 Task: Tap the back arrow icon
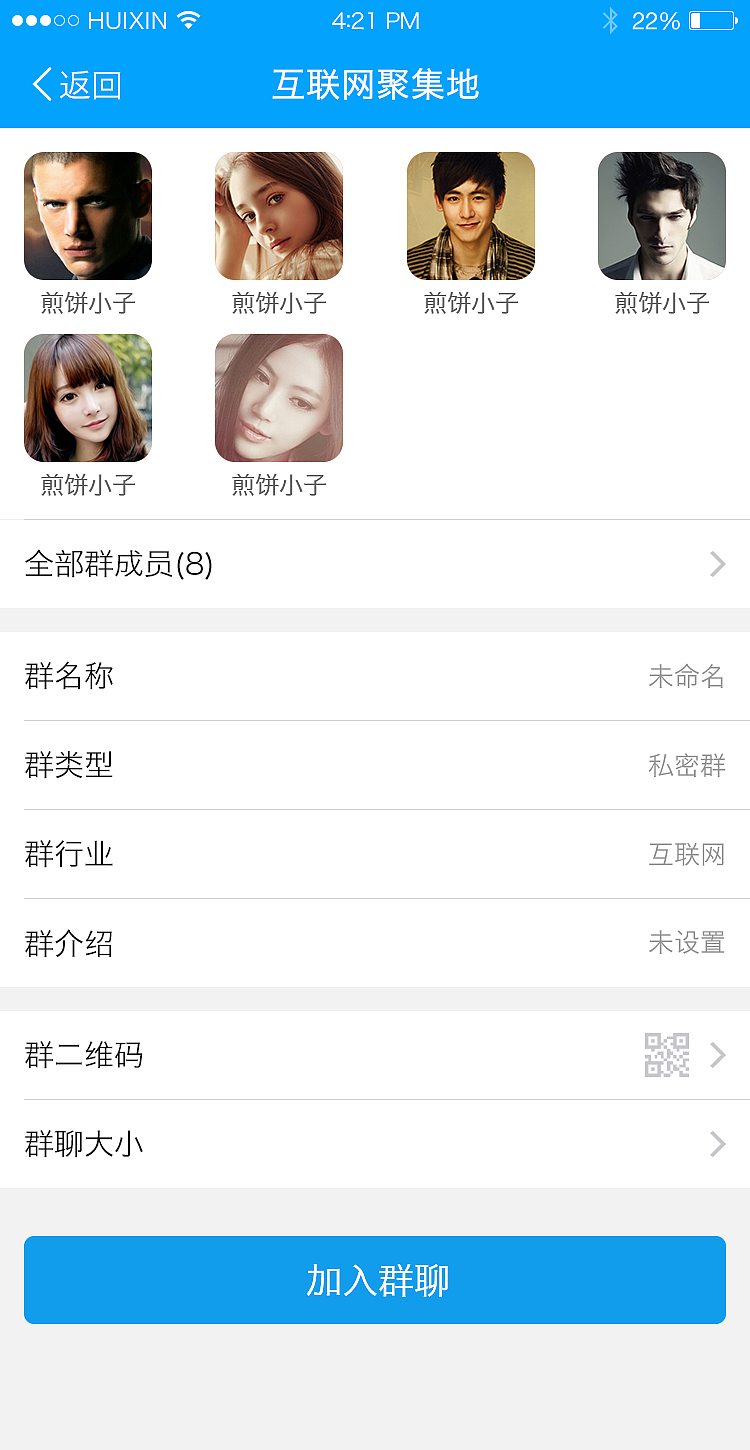[x=41, y=84]
